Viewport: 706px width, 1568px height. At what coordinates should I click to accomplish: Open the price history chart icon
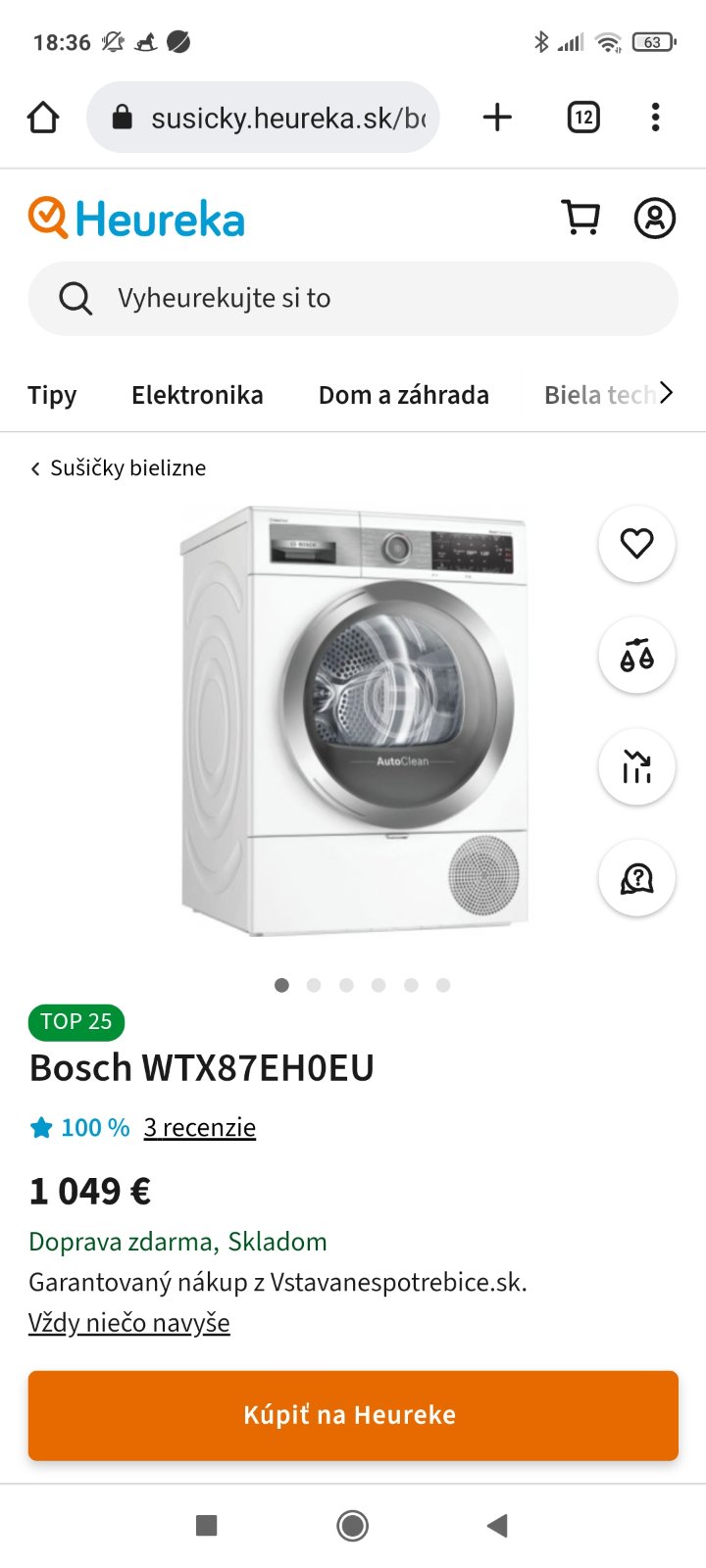636,766
